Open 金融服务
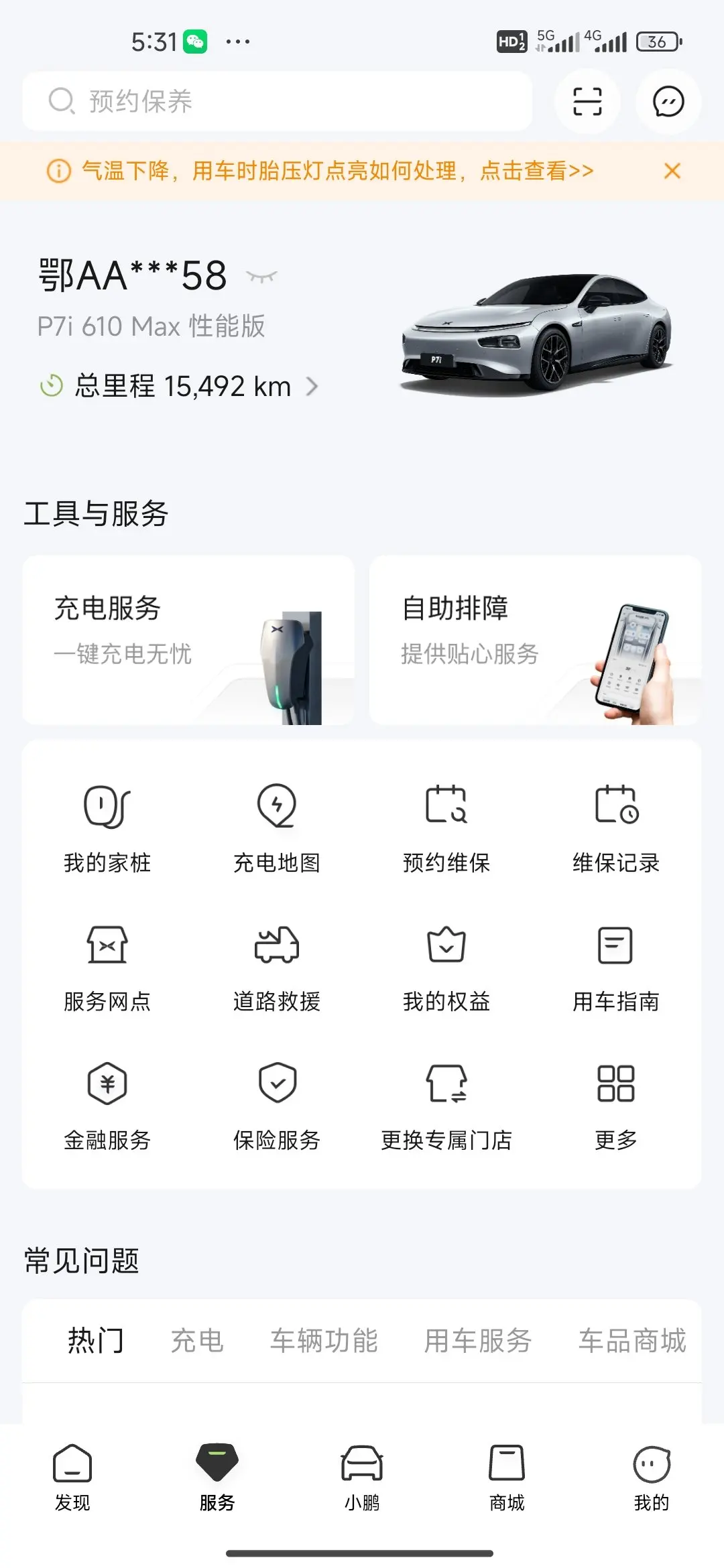 pyautogui.click(x=107, y=1107)
